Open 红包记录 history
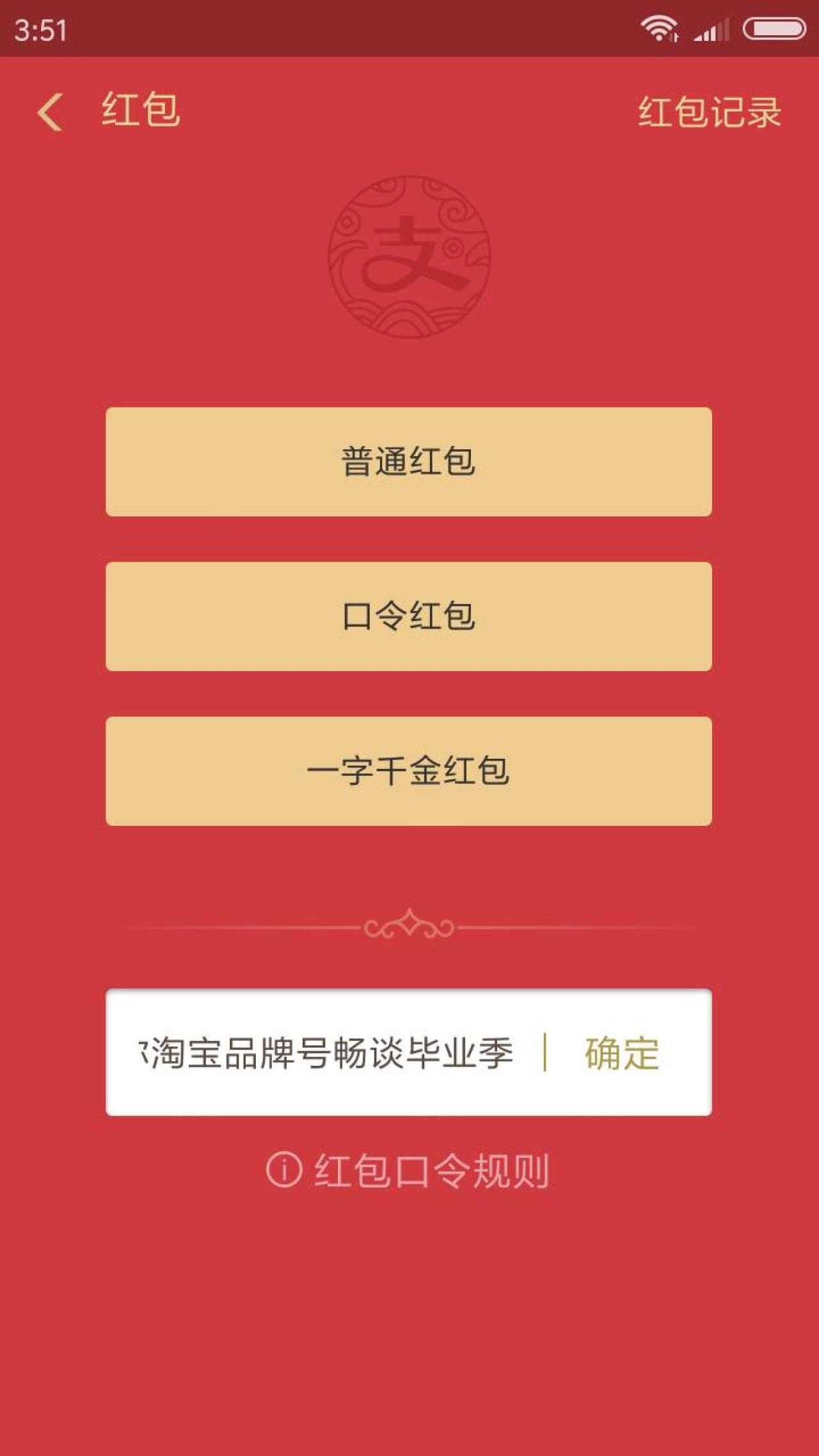 click(709, 112)
